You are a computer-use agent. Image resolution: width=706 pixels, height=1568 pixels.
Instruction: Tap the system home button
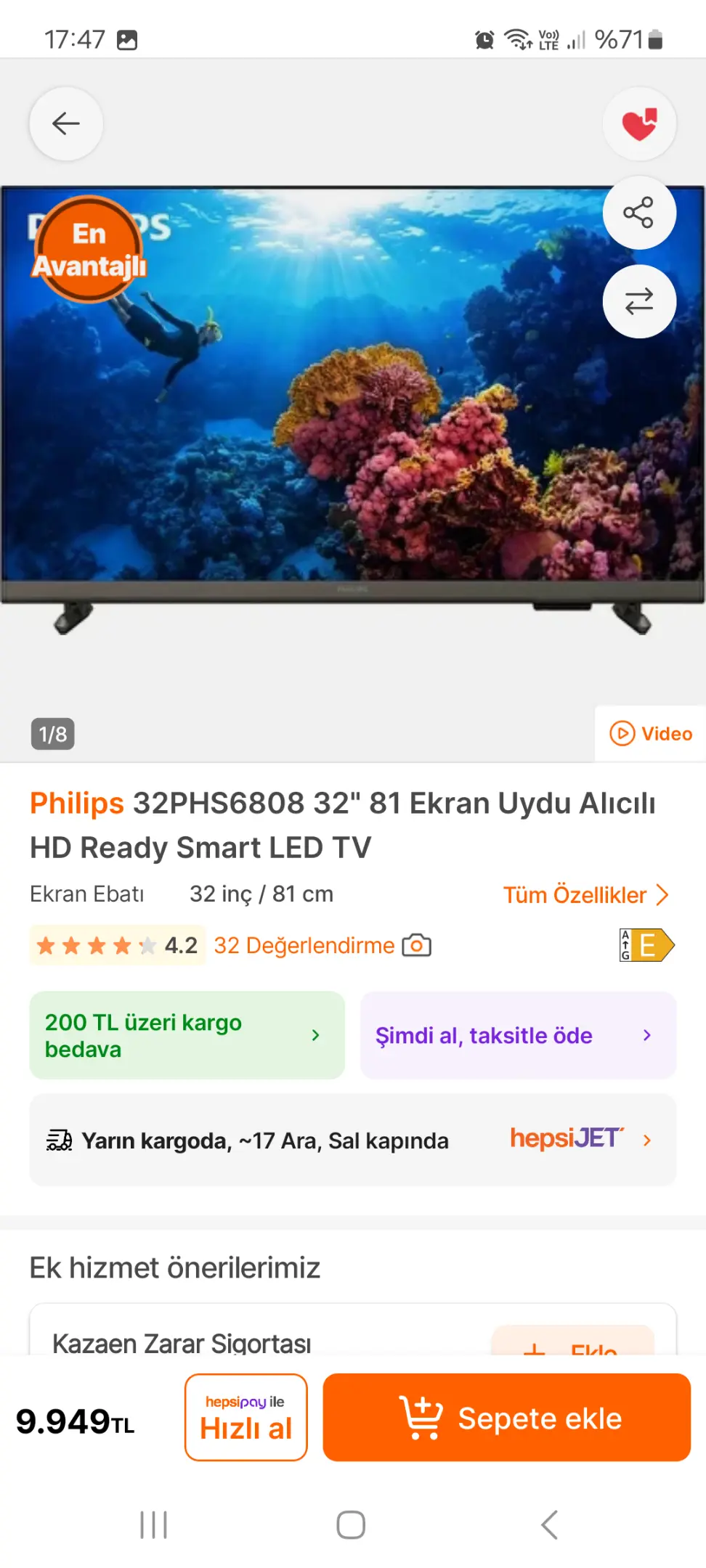[x=351, y=1524]
